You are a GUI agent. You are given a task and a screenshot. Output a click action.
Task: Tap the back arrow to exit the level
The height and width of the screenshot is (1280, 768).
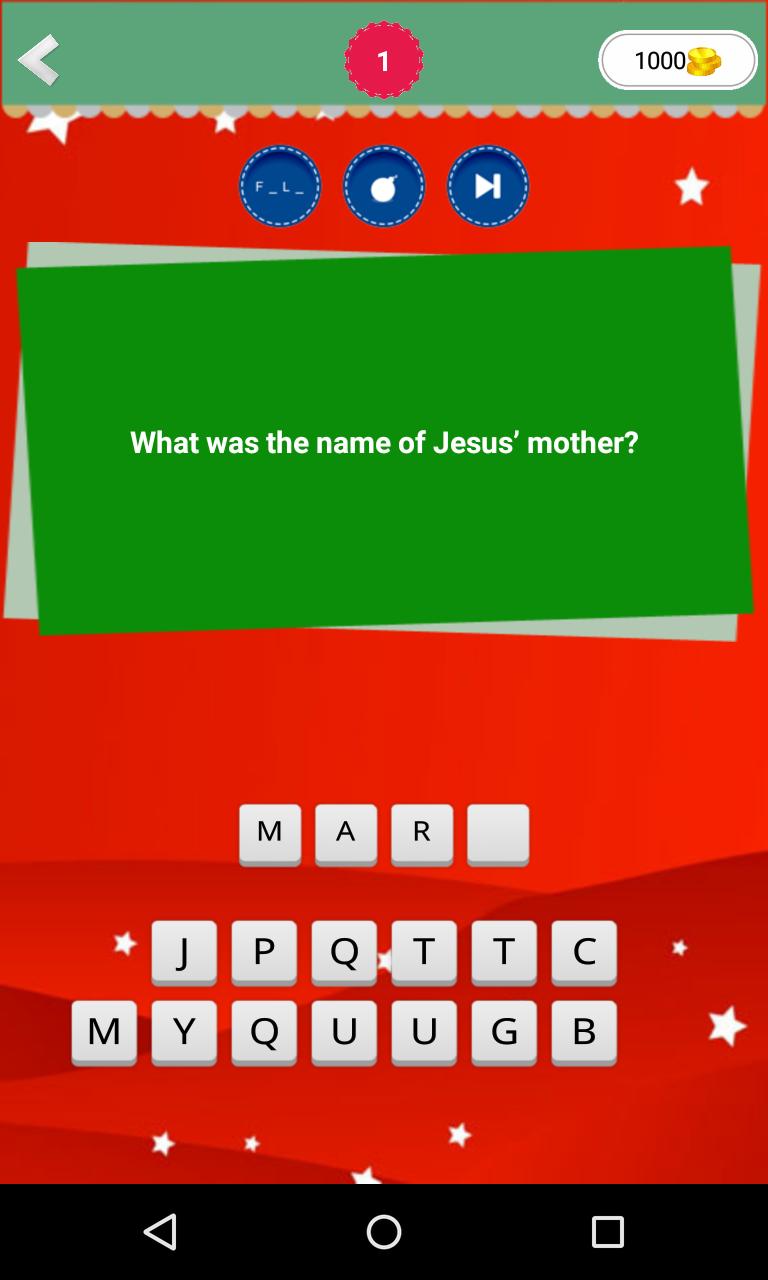click(40, 60)
